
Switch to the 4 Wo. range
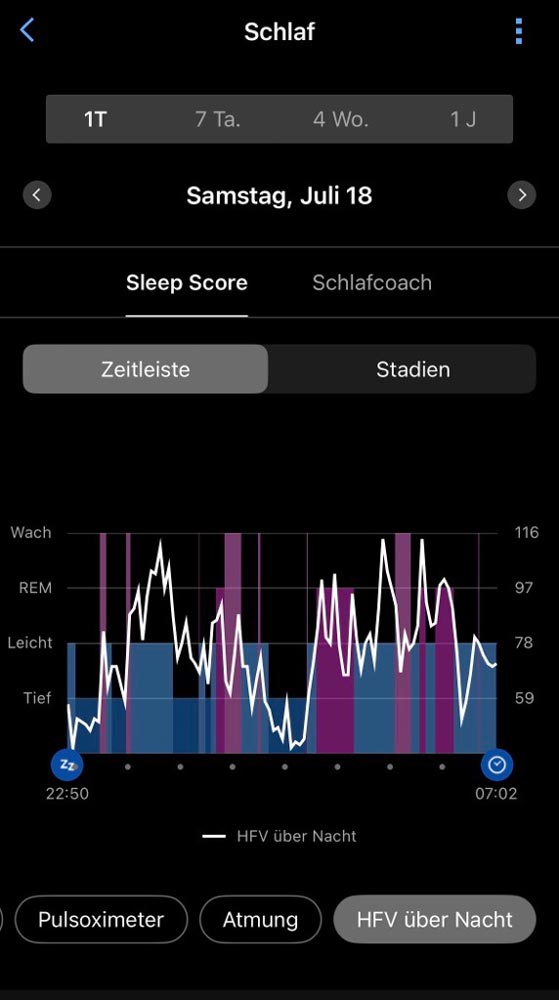pos(341,119)
